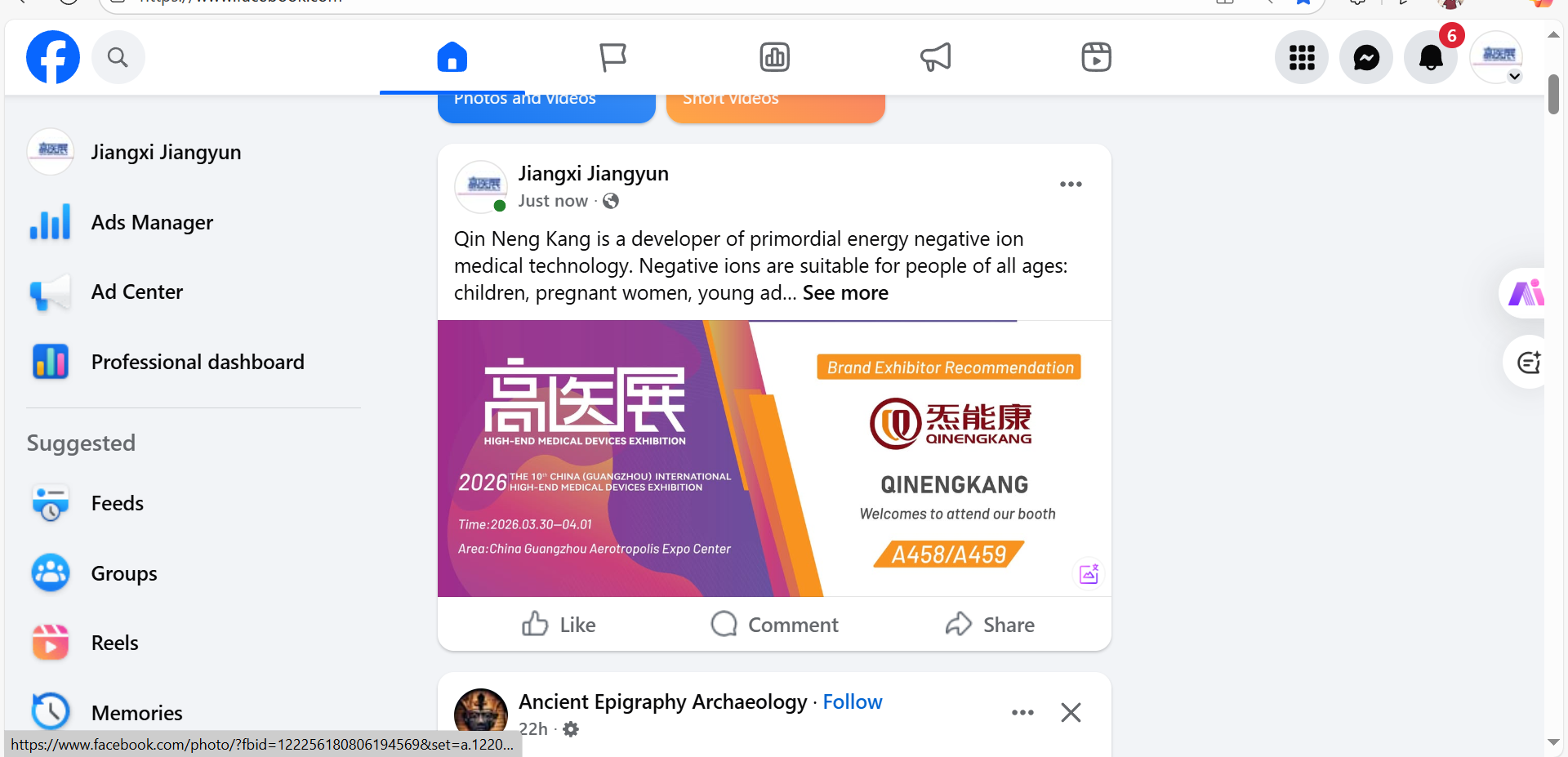The height and width of the screenshot is (757, 1568).
Task: Open the Facebook search icon
Action: click(x=118, y=57)
